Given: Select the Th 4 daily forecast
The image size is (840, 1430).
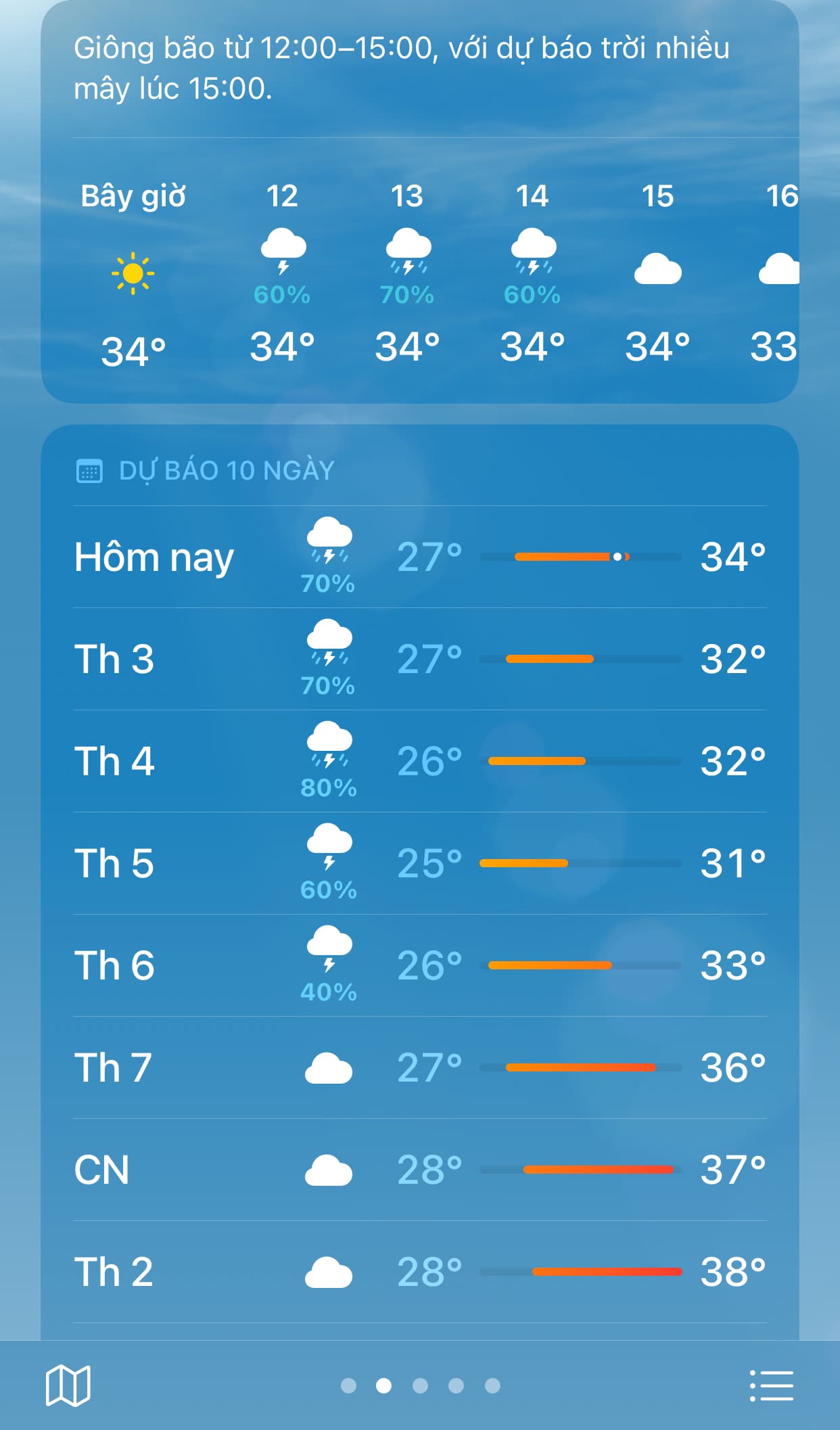Looking at the screenshot, I should (419, 761).
